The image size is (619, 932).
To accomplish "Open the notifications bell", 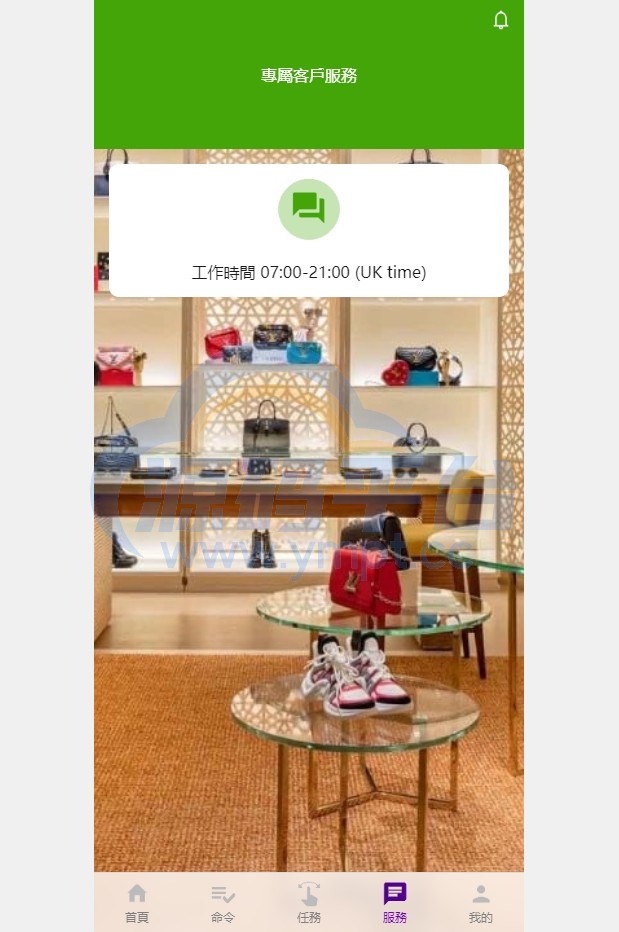I will click(x=501, y=20).
